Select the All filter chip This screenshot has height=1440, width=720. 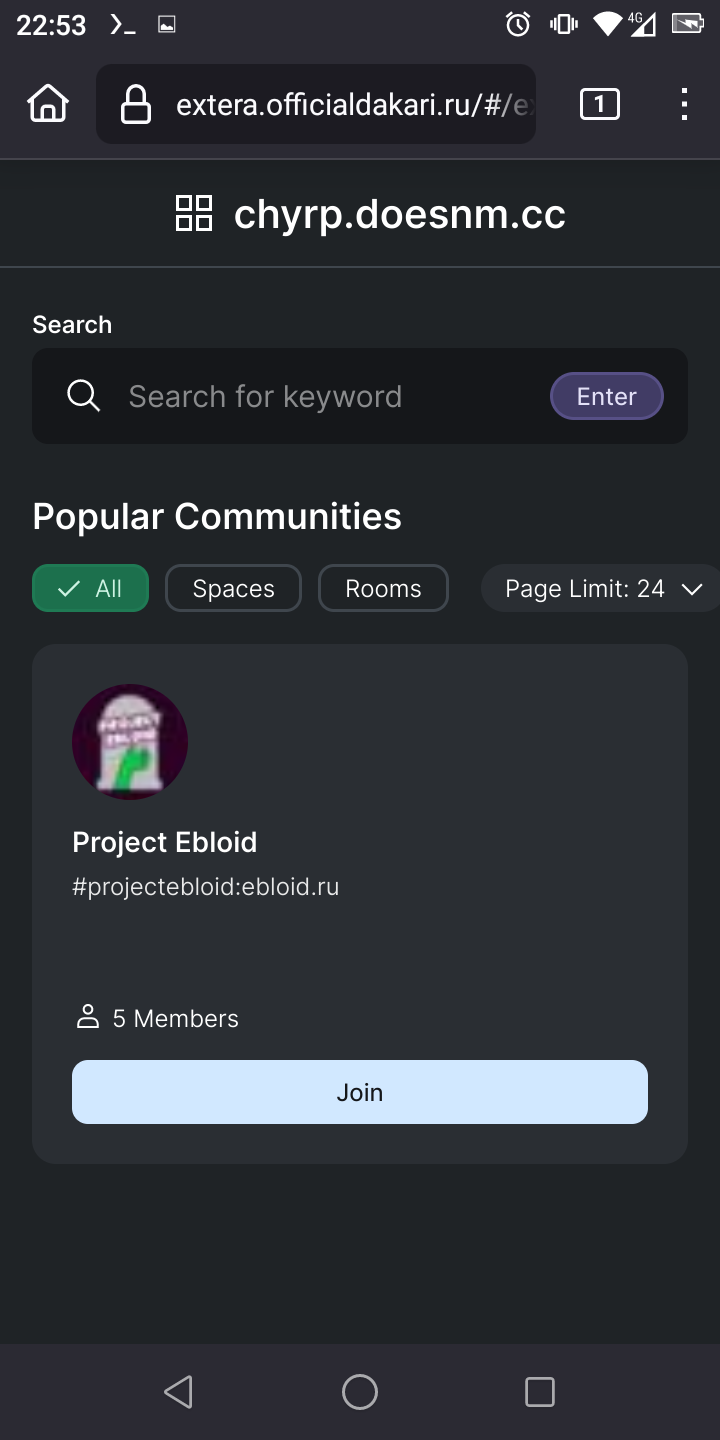pos(90,588)
